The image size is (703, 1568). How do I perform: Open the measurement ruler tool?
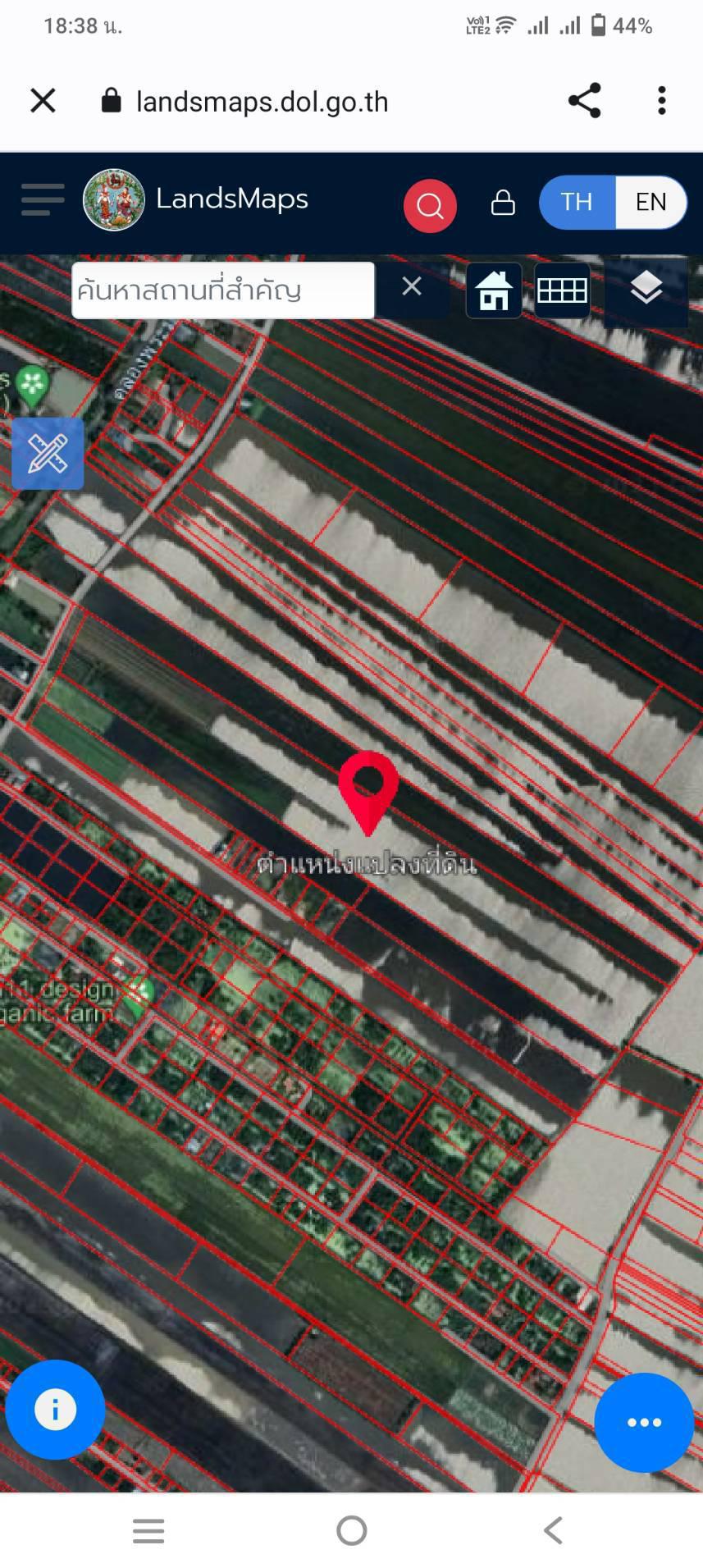[48, 454]
